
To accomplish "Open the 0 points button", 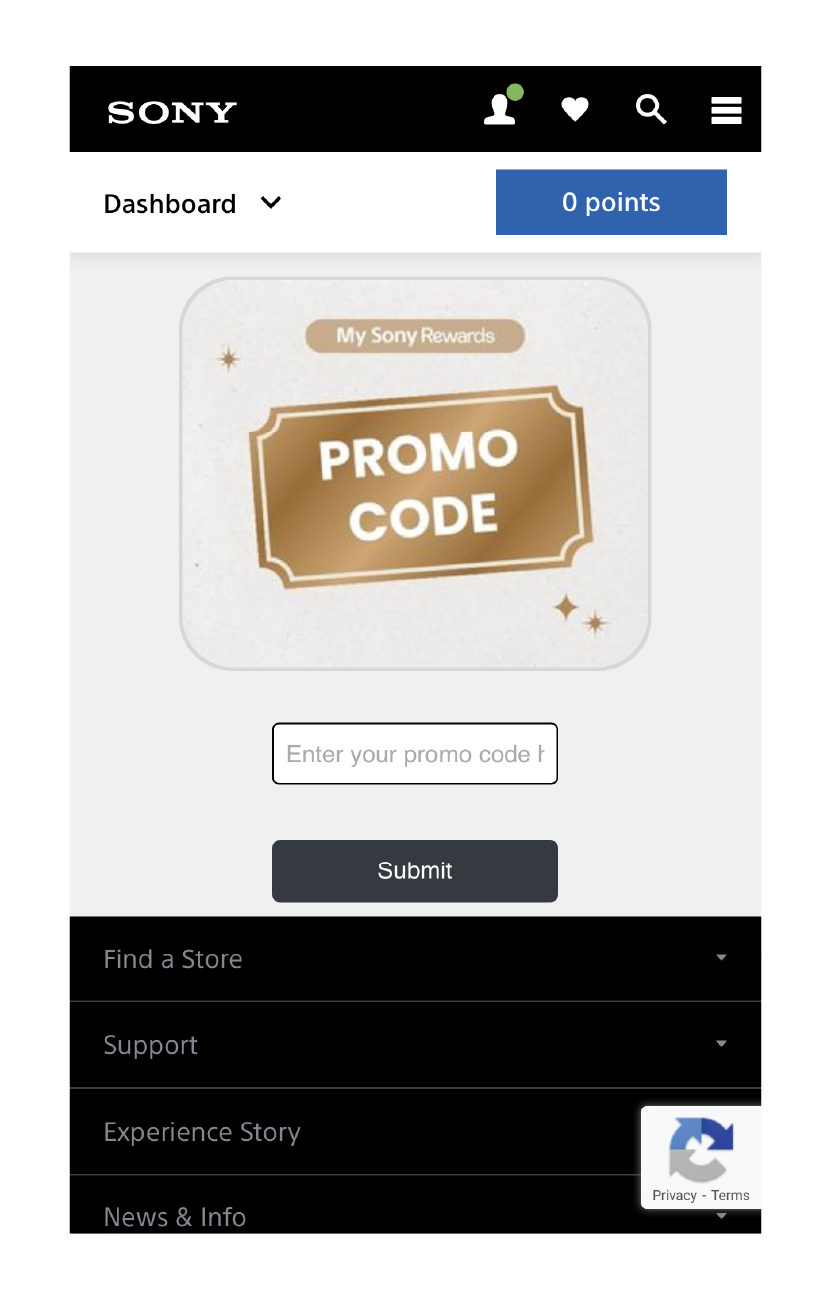I will point(611,202).
